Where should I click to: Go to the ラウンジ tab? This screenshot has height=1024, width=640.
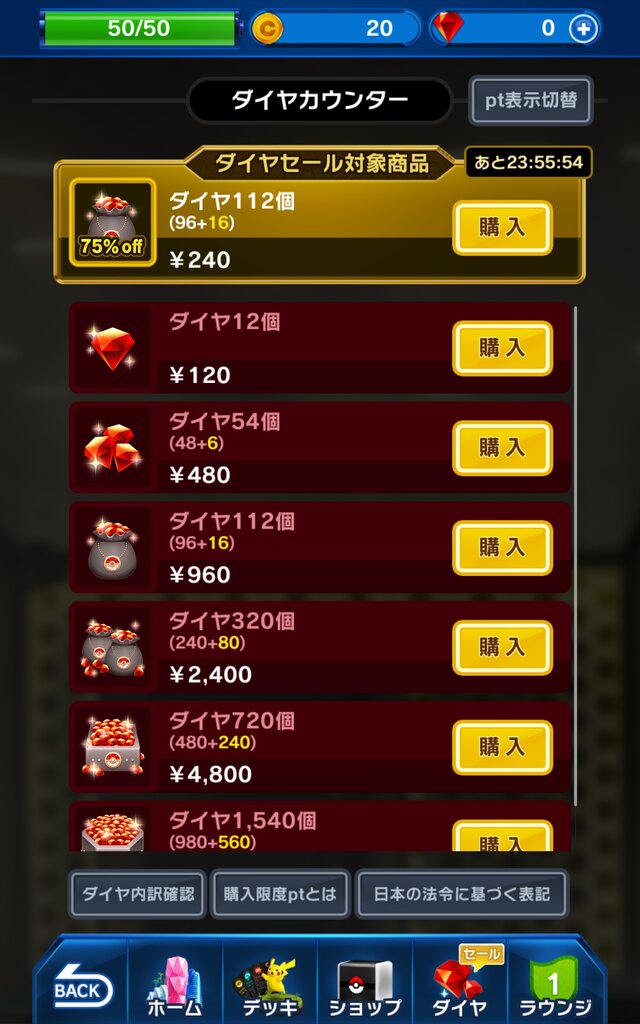pyautogui.click(x=555, y=988)
